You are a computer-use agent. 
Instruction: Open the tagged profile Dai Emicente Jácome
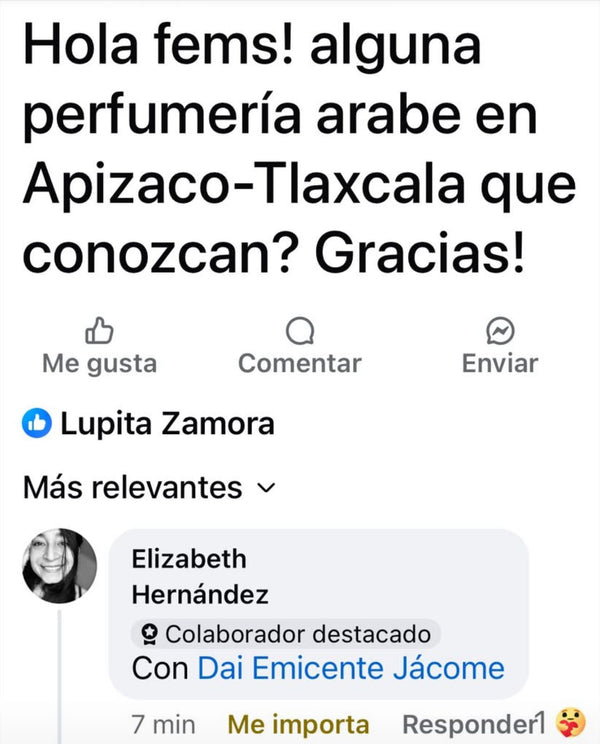(351, 668)
